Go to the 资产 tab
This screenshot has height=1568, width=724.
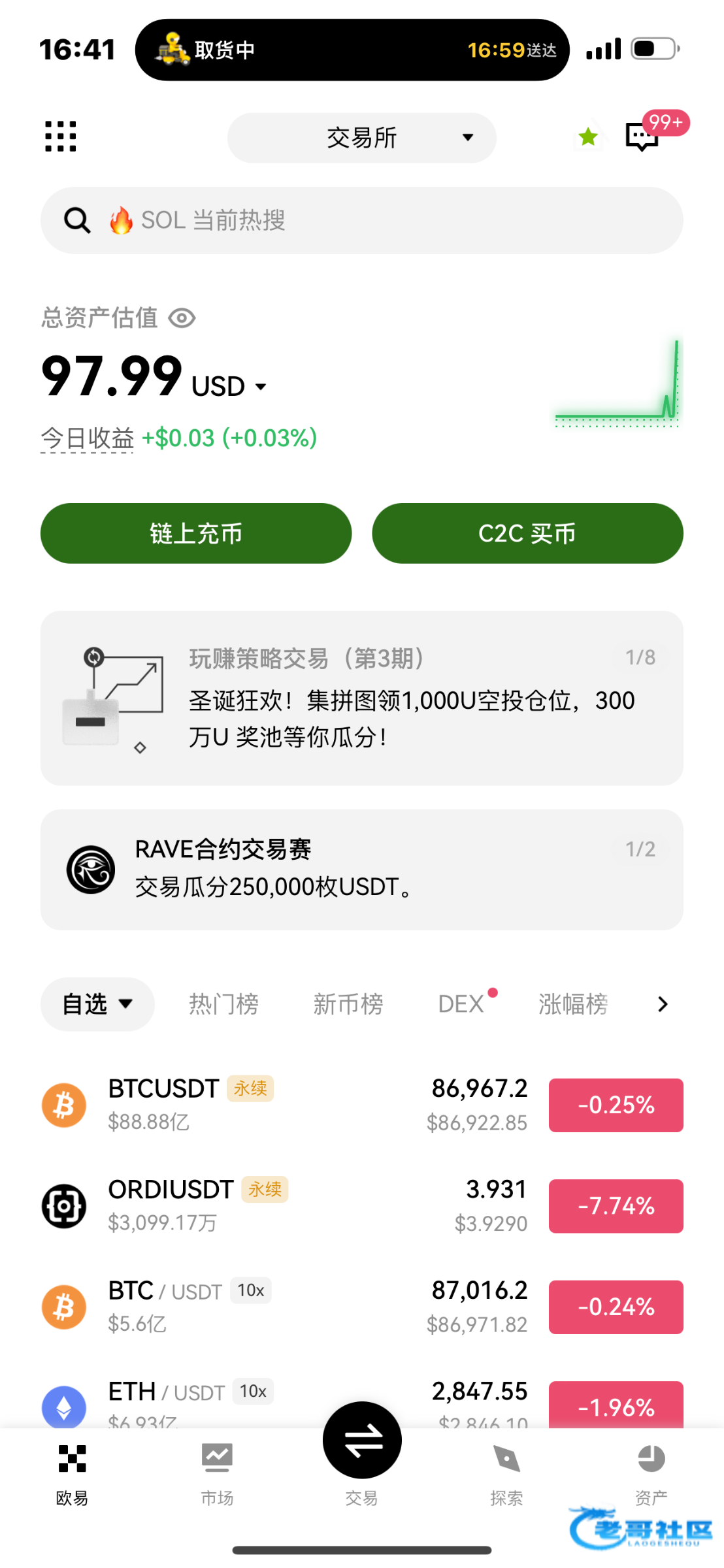coord(651,1473)
